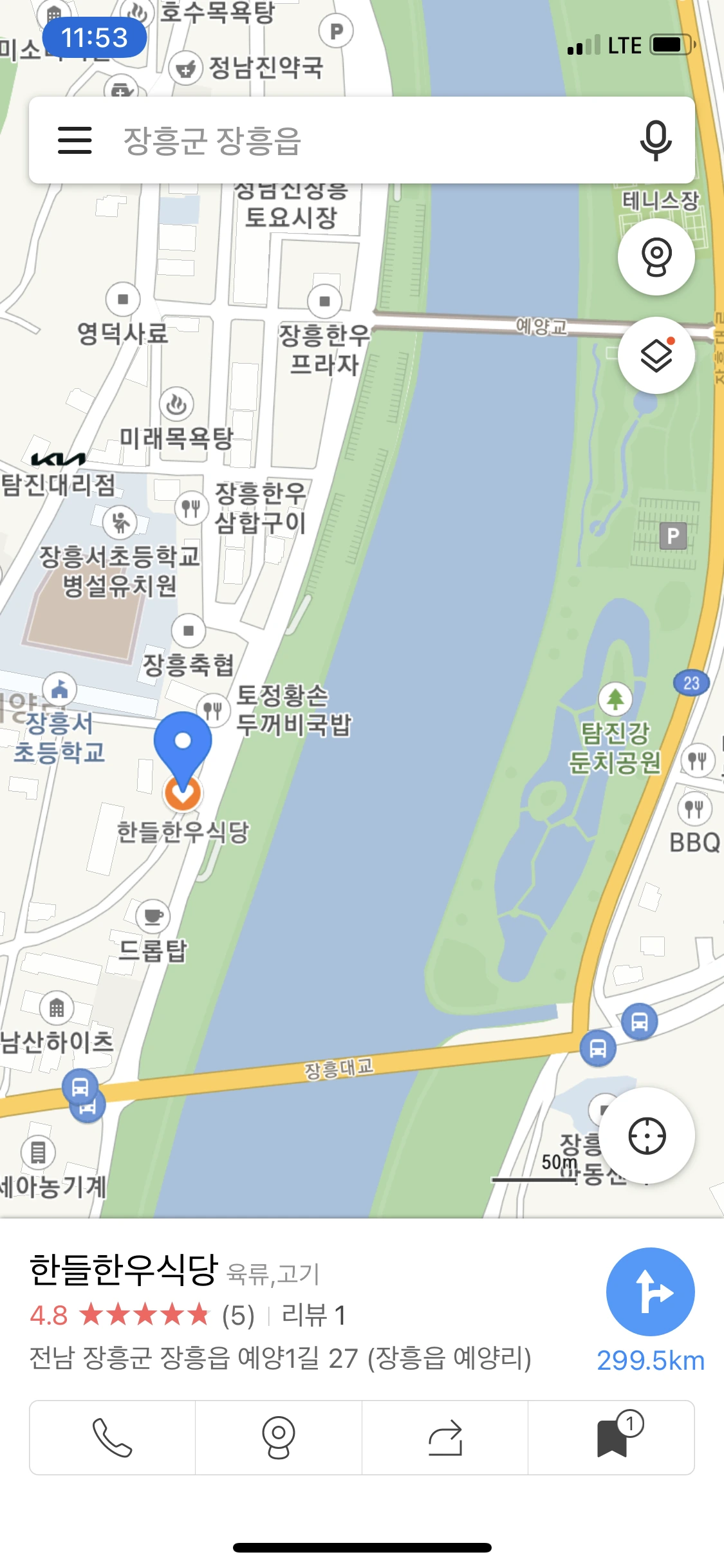Image resolution: width=724 pixels, height=1568 pixels.
Task: Center map on my current location
Action: (647, 1136)
